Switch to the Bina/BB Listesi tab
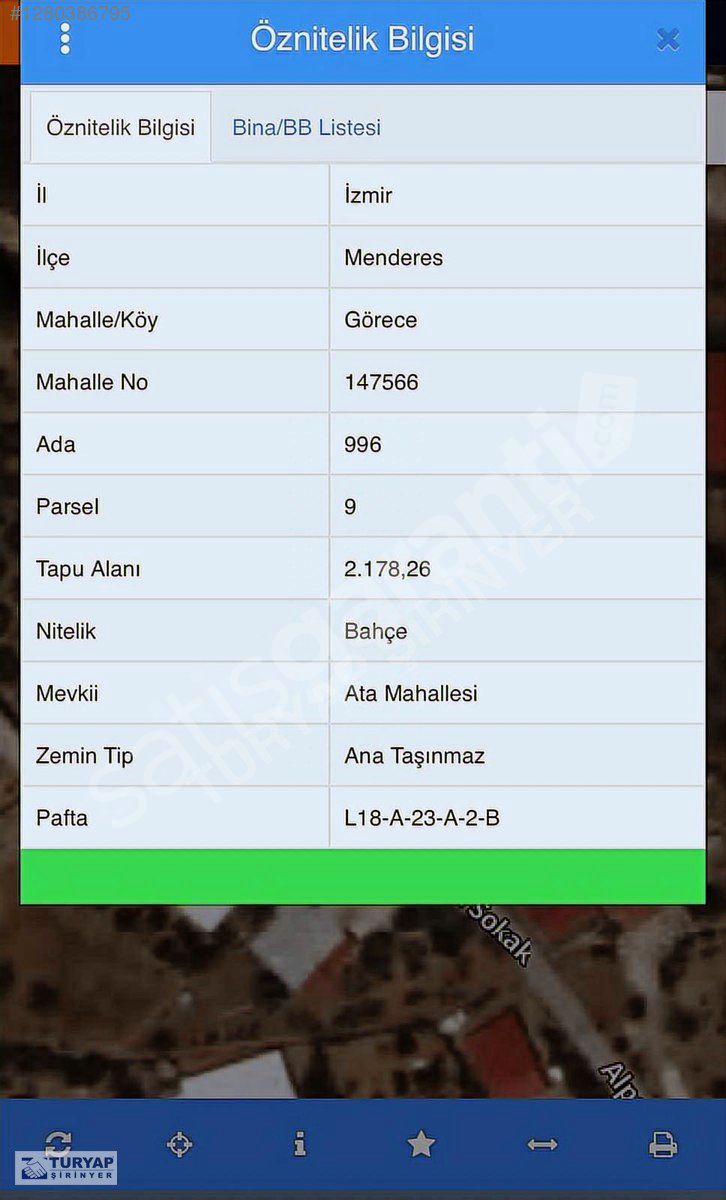 coord(306,128)
